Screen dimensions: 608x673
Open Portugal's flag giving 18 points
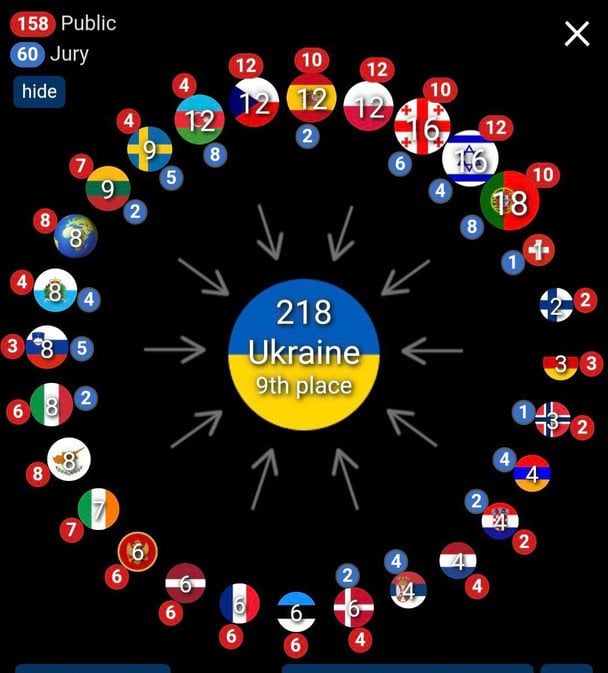pyautogui.click(x=510, y=203)
